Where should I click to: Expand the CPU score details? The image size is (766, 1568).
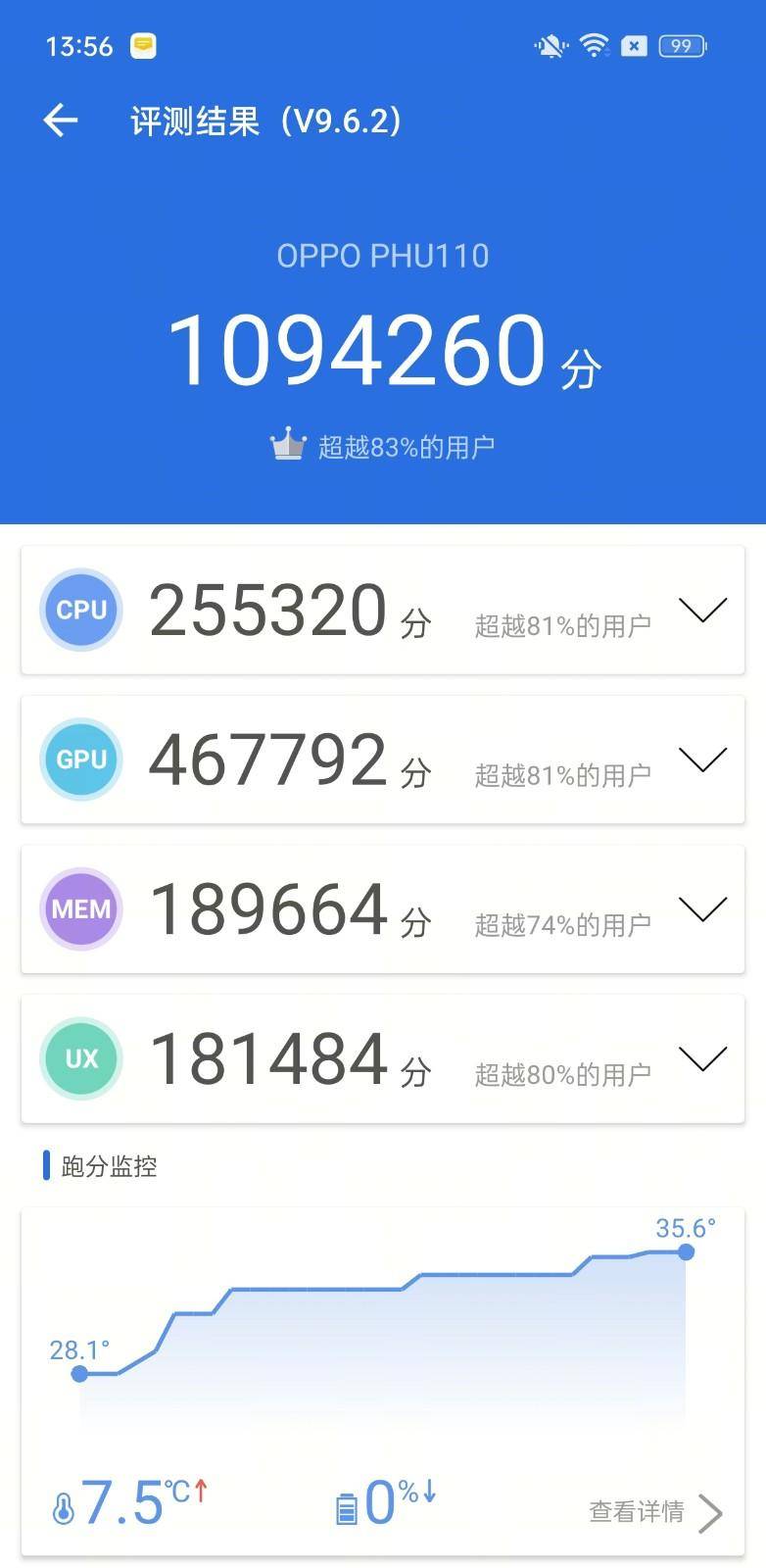coord(702,610)
